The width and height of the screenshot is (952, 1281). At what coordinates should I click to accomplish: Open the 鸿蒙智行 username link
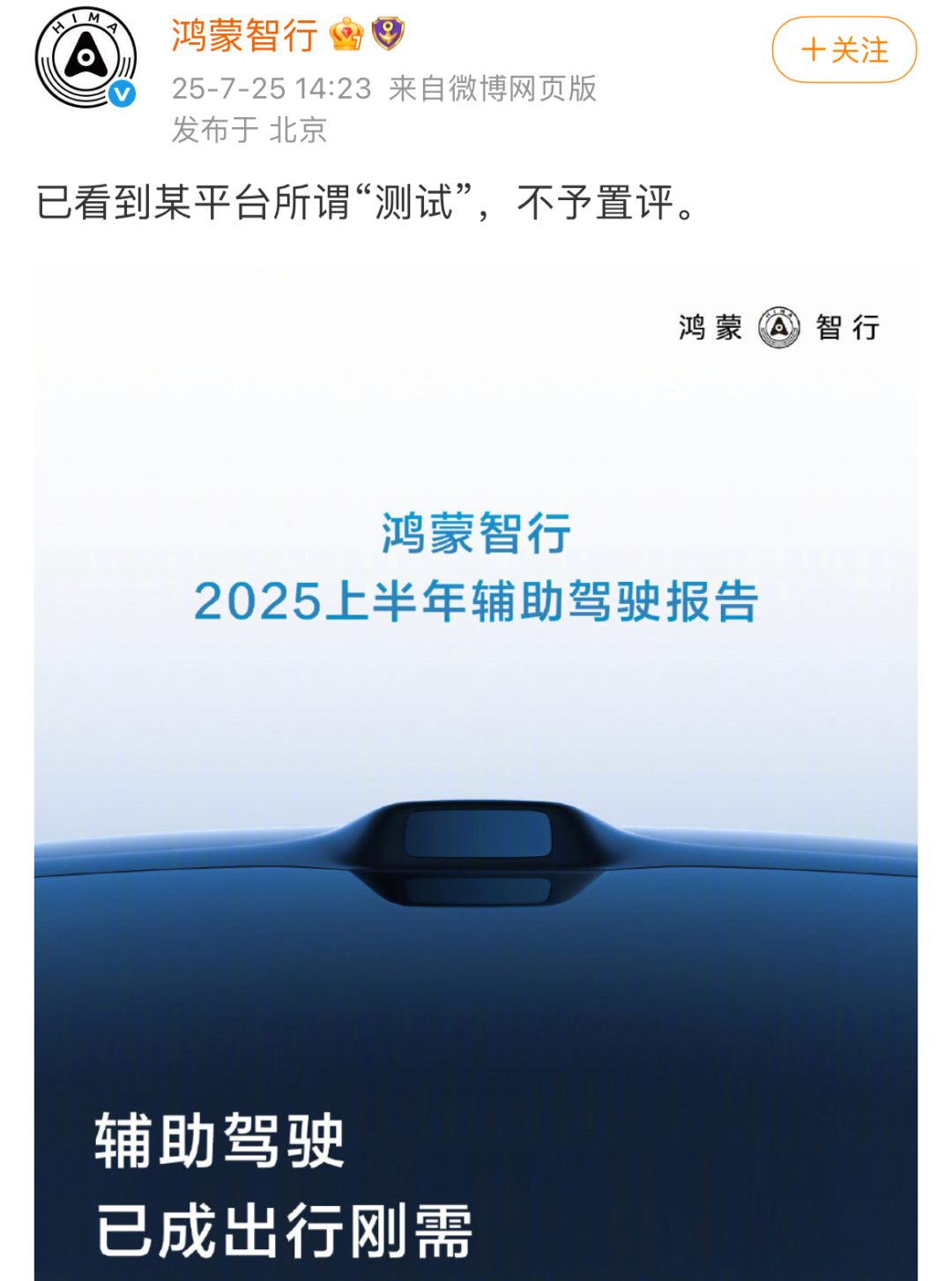244,36
